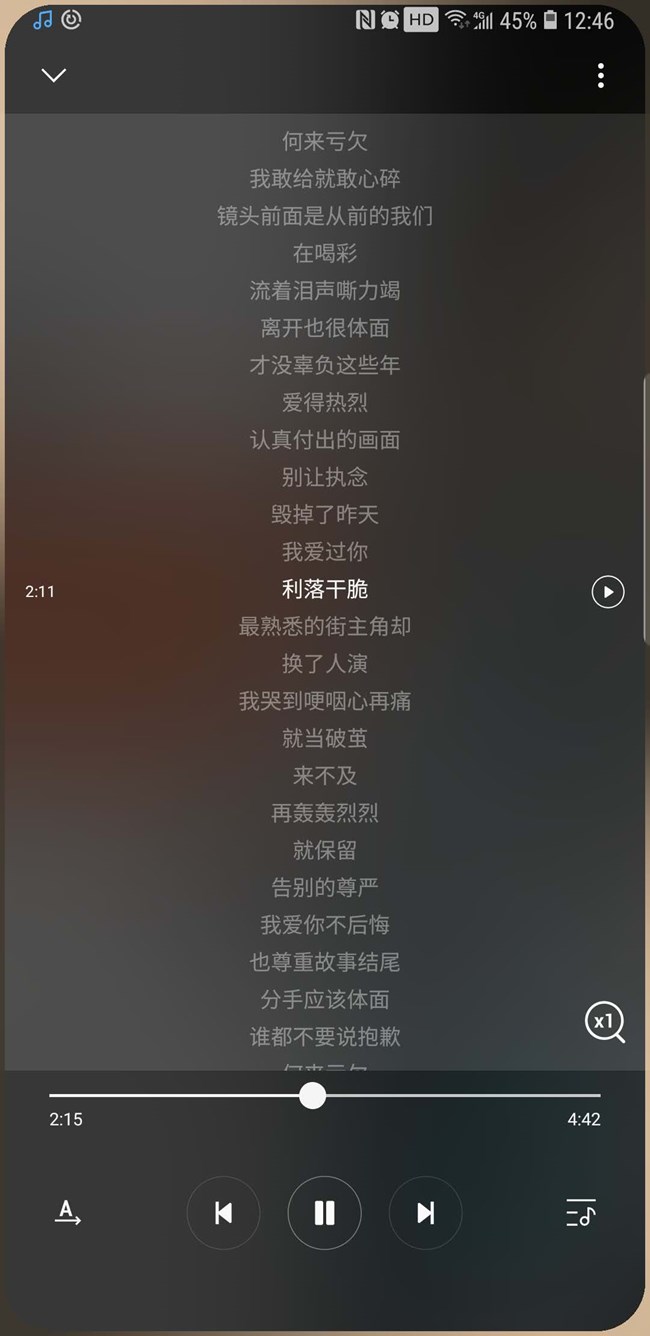Collapse the lyrics player with the down chevron
Image resolution: width=650 pixels, height=1336 pixels.
click(54, 75)
